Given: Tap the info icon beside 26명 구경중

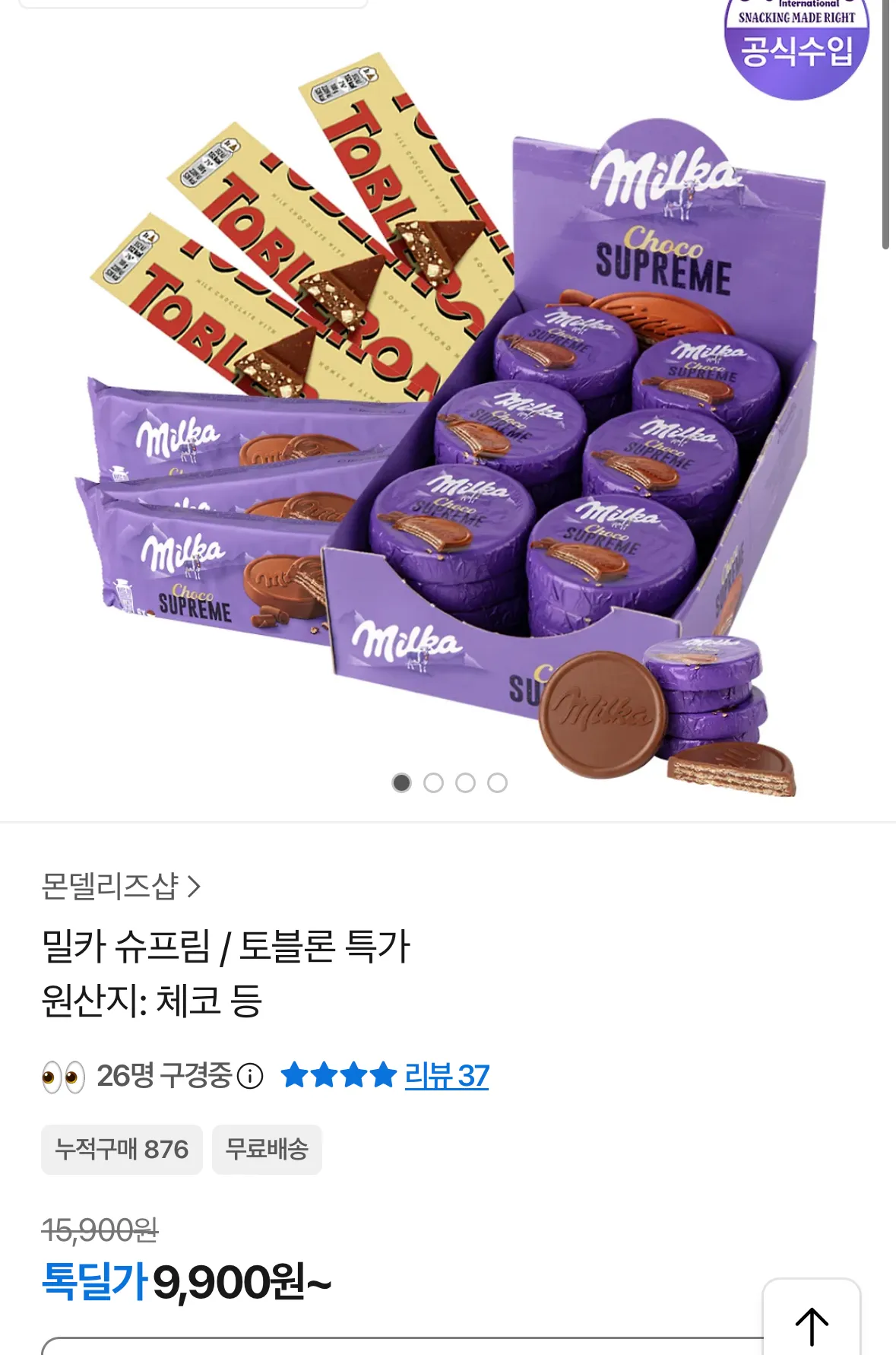Looking at the screenshot, I should (250, 1076).
